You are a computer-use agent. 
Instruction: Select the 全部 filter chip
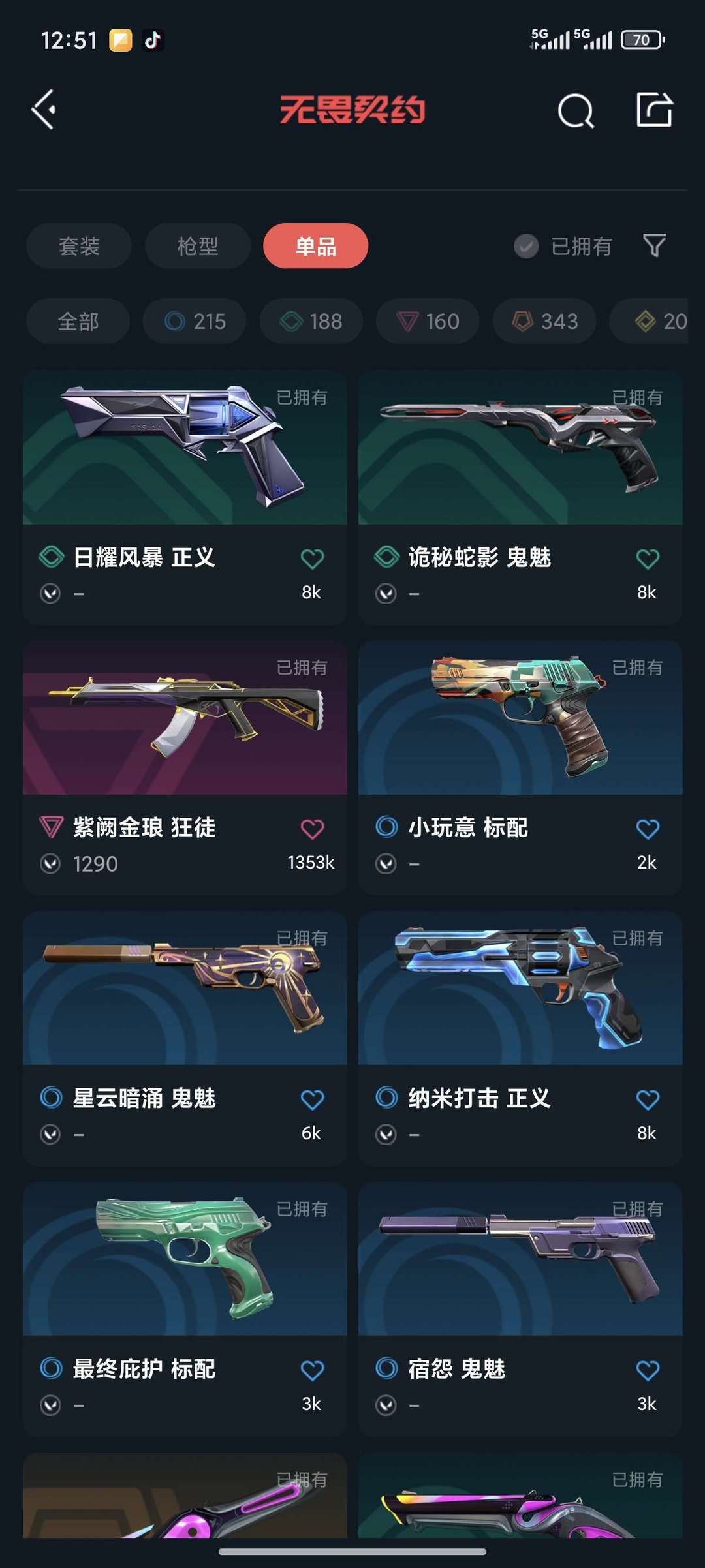pos(78,321)
